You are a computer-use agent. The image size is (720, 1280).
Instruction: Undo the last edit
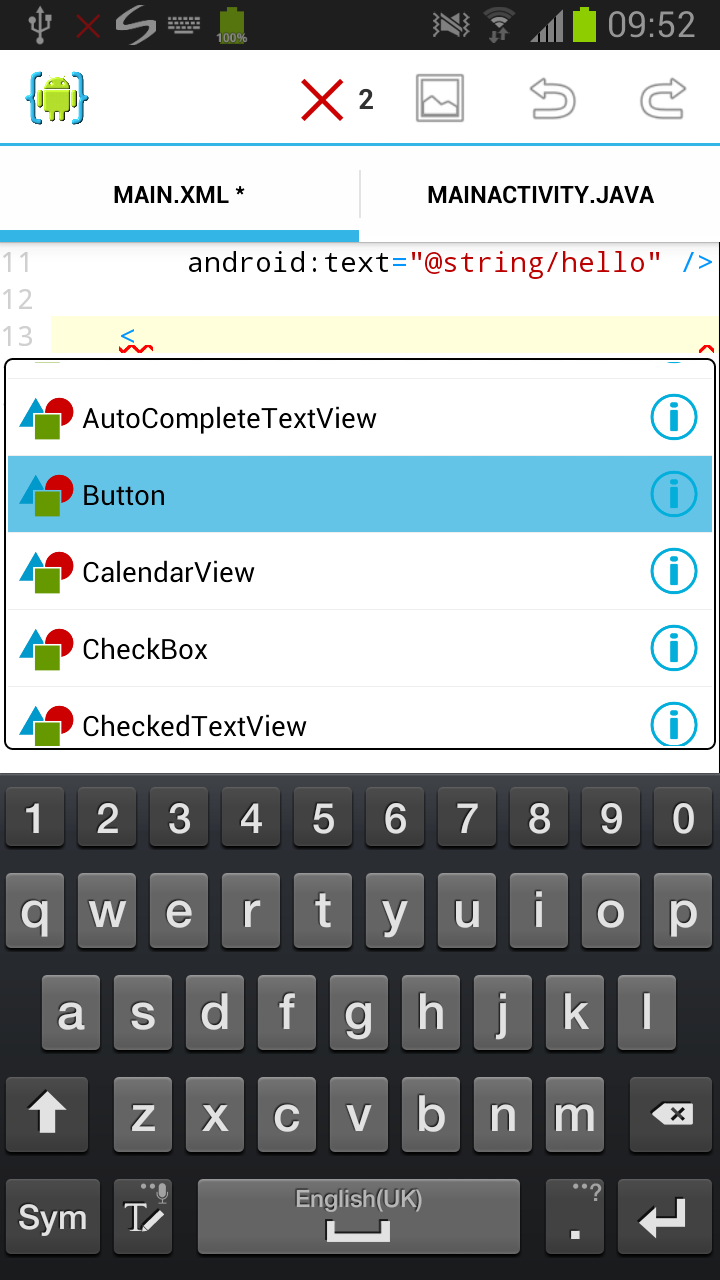tap(552, 99)
